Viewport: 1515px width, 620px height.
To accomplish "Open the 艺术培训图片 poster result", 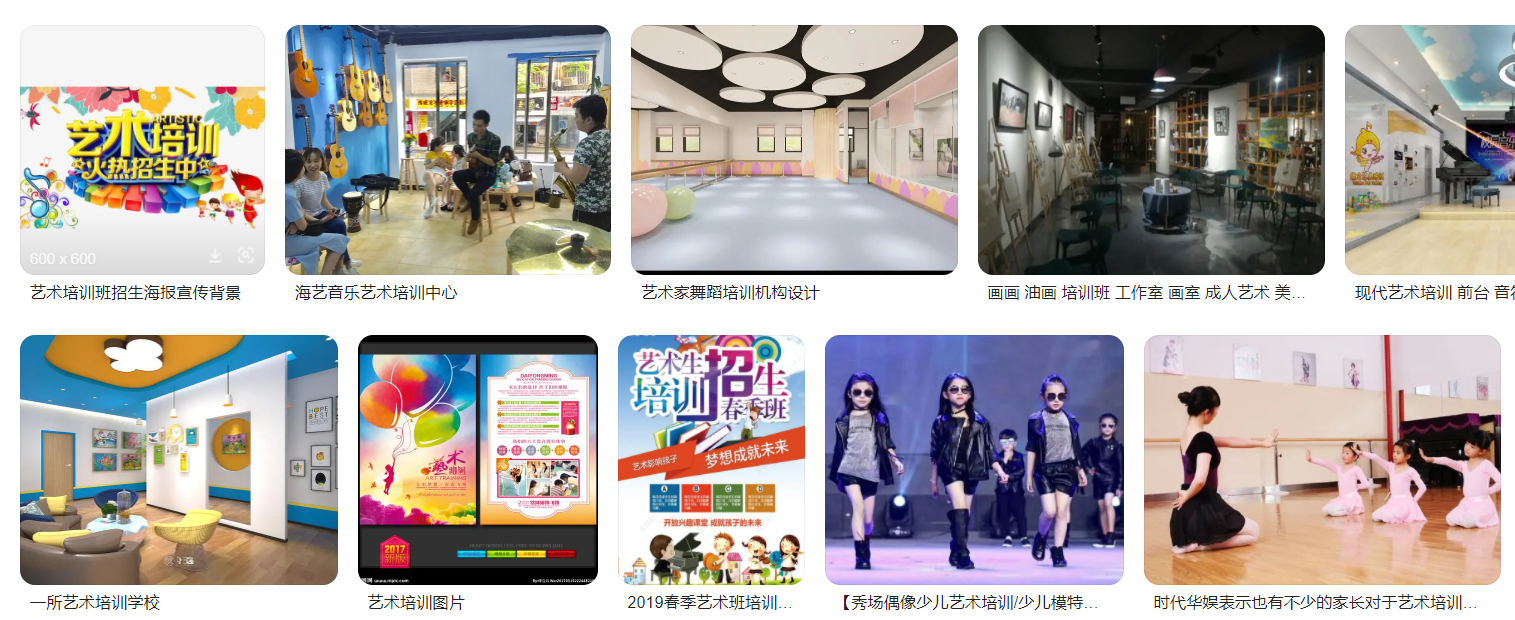I will click(x=477, y=460).
